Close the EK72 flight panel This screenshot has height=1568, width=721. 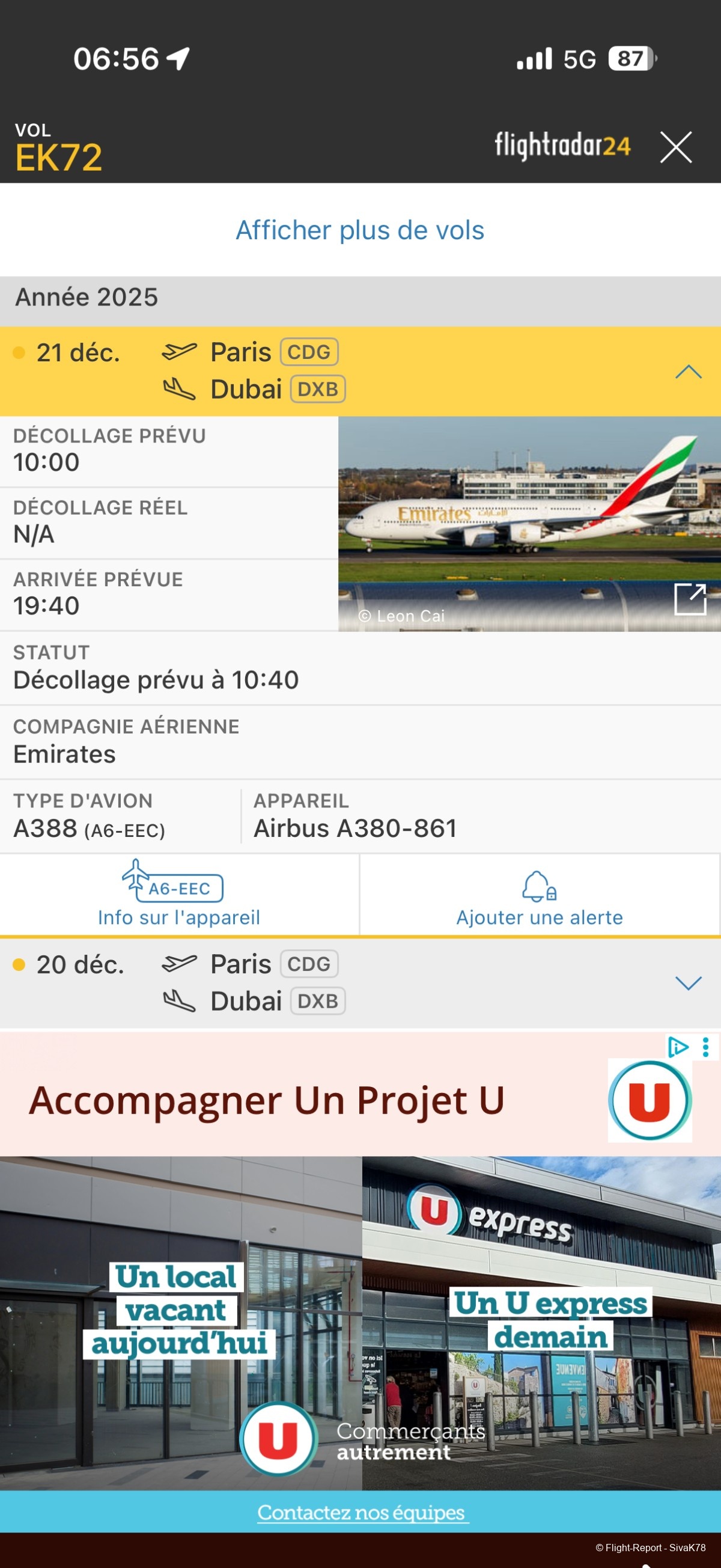(675, 147)
